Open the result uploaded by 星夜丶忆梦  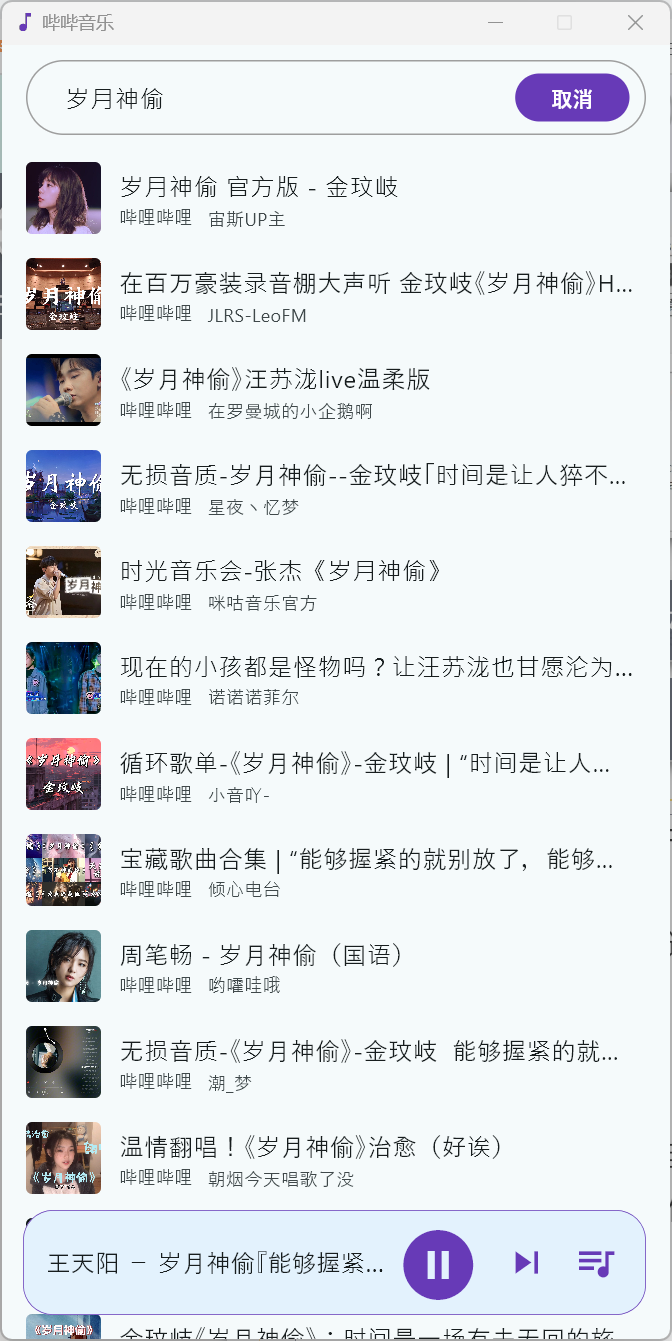[x=330, y=486]
